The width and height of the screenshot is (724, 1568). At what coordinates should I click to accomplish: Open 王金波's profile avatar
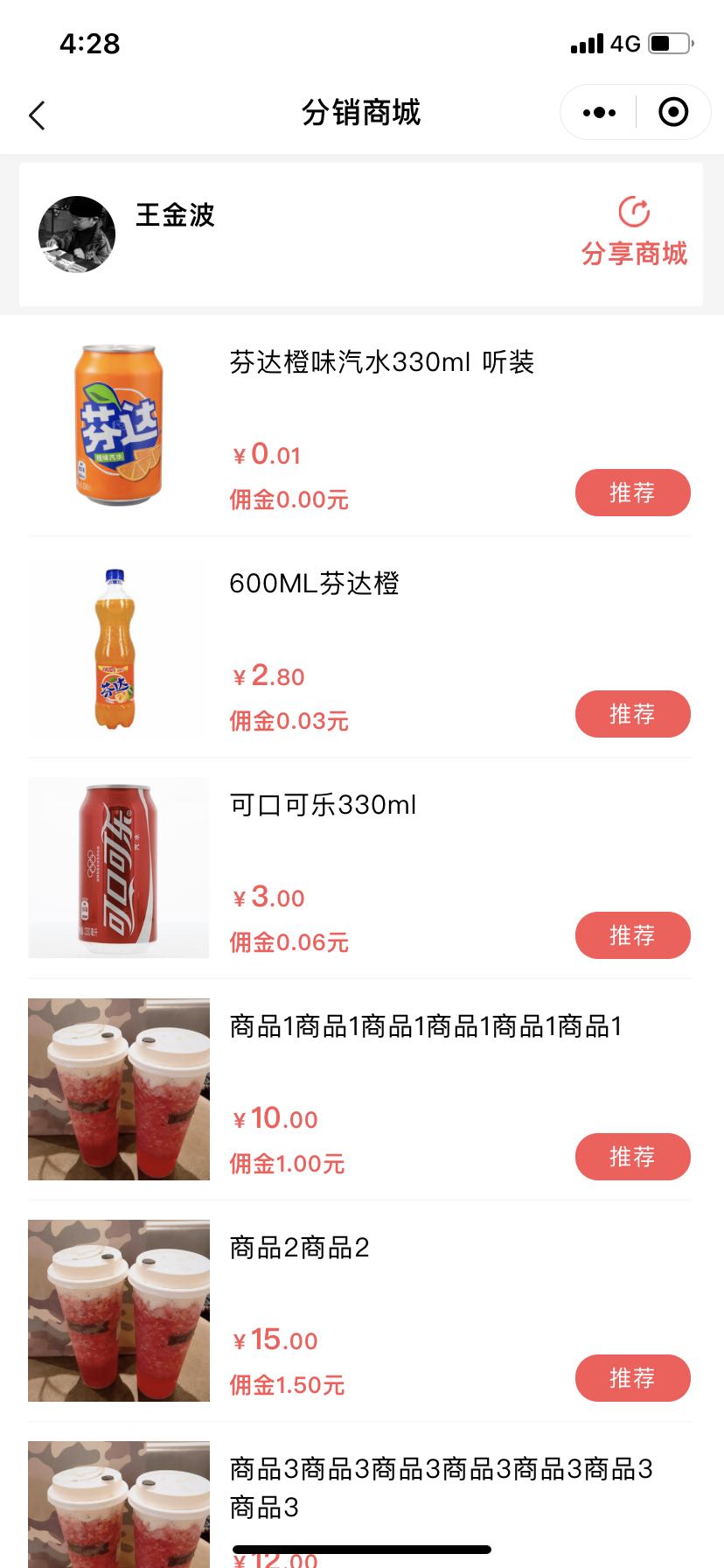click(77, 234)
